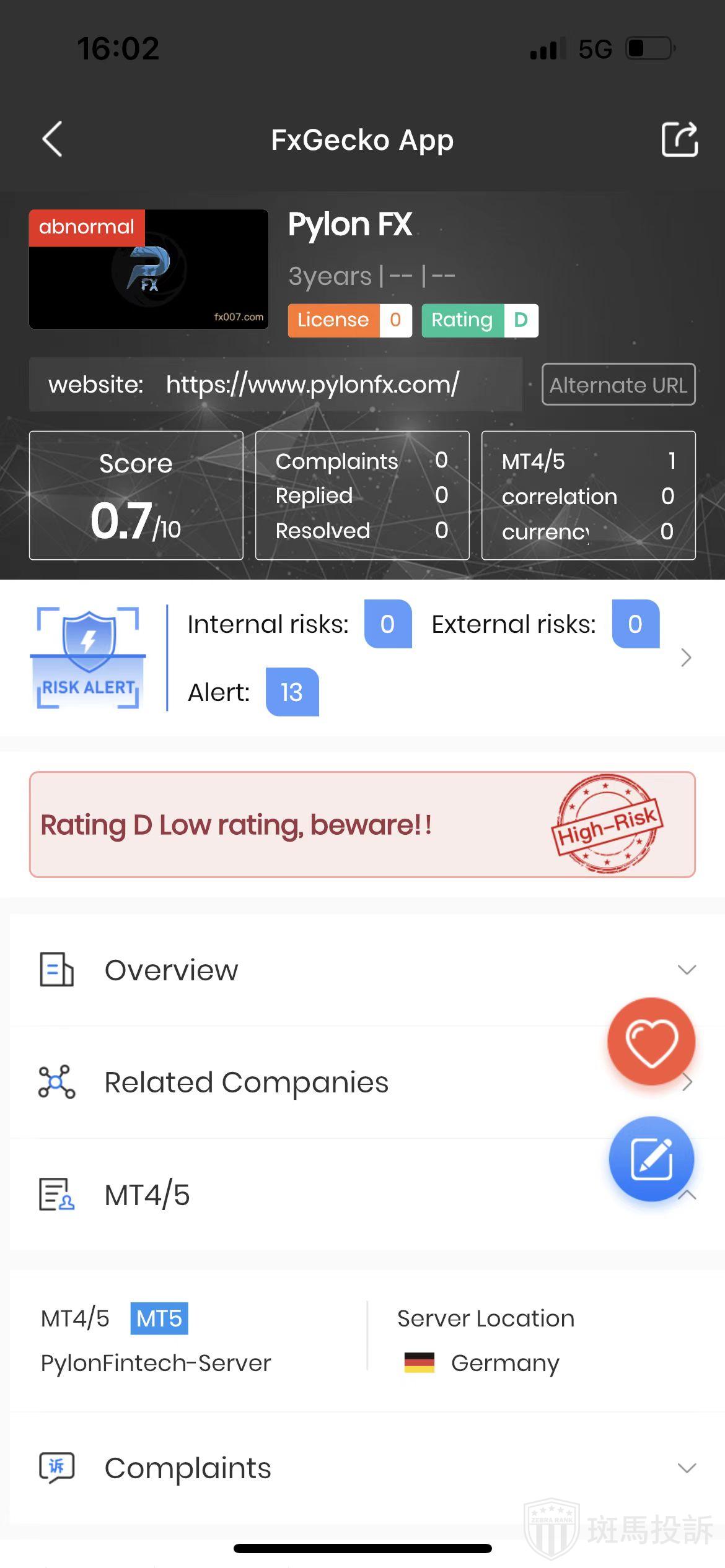Image resolution: width=725 pixels, height=1568 pixels.
Task: Write a review with the blue edit button
Action: (x=651, y=1159)
